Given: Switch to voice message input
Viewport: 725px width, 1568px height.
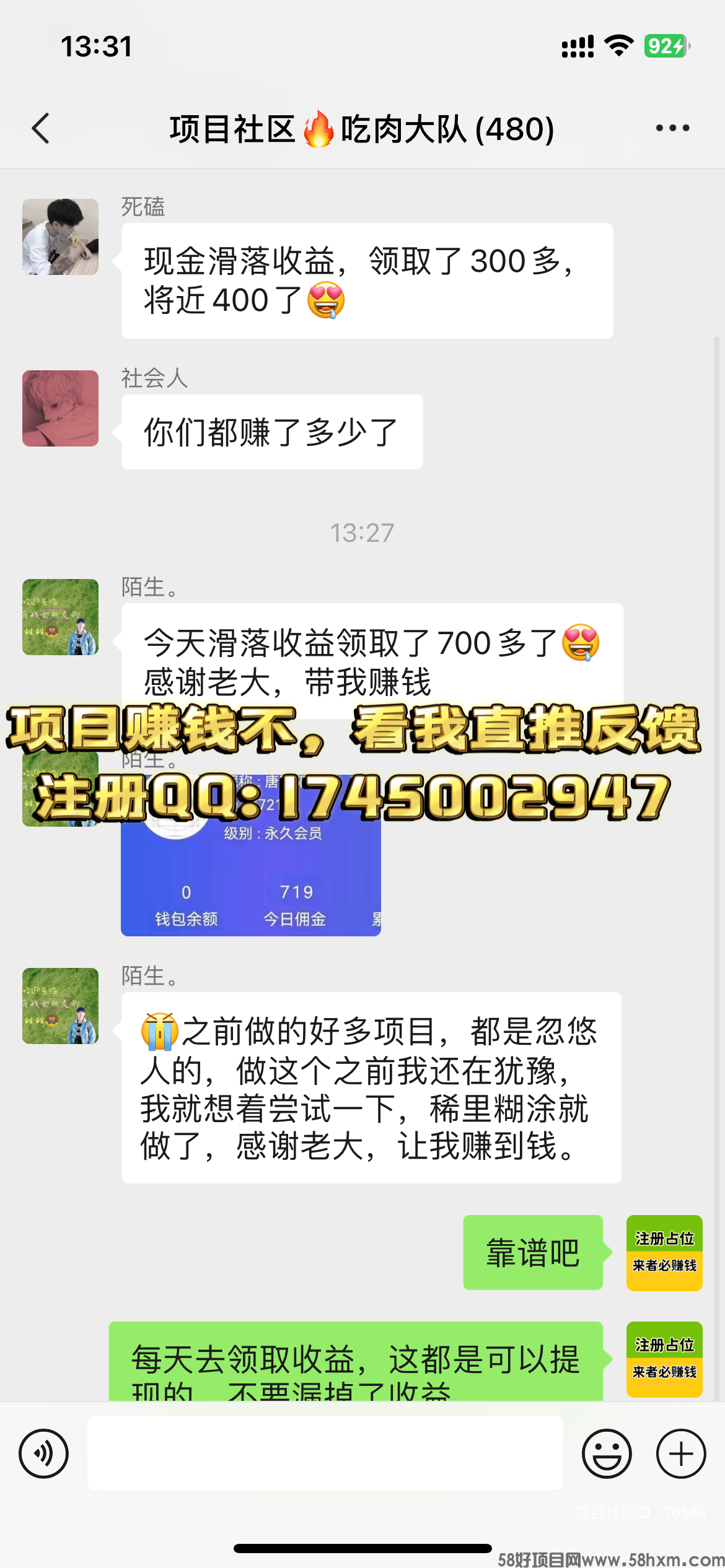Looking at the screenshot, I should (x=43, y=1453).
